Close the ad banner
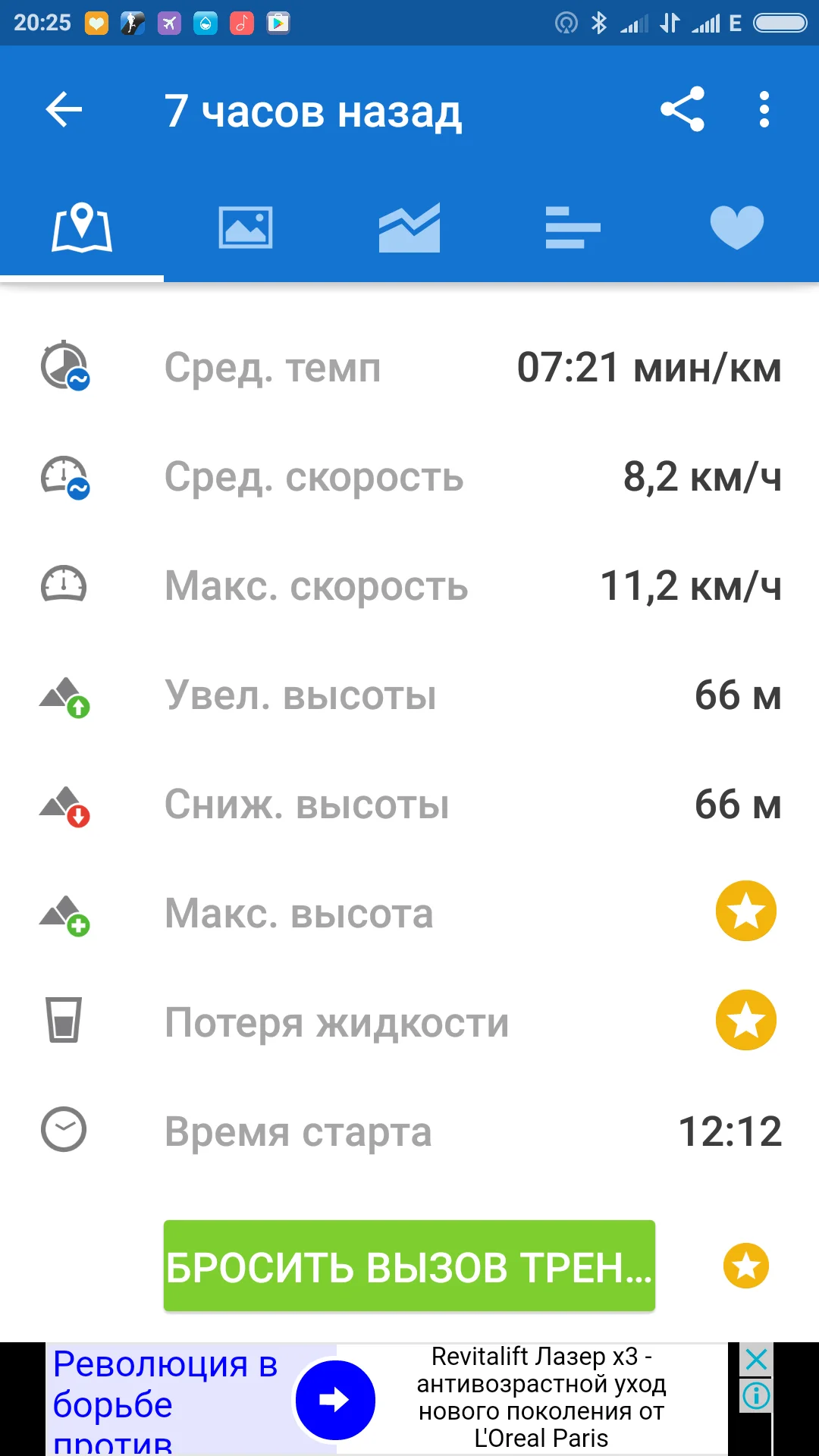The height and width of the screenshot is (1456, 819). coord(756,1360)
